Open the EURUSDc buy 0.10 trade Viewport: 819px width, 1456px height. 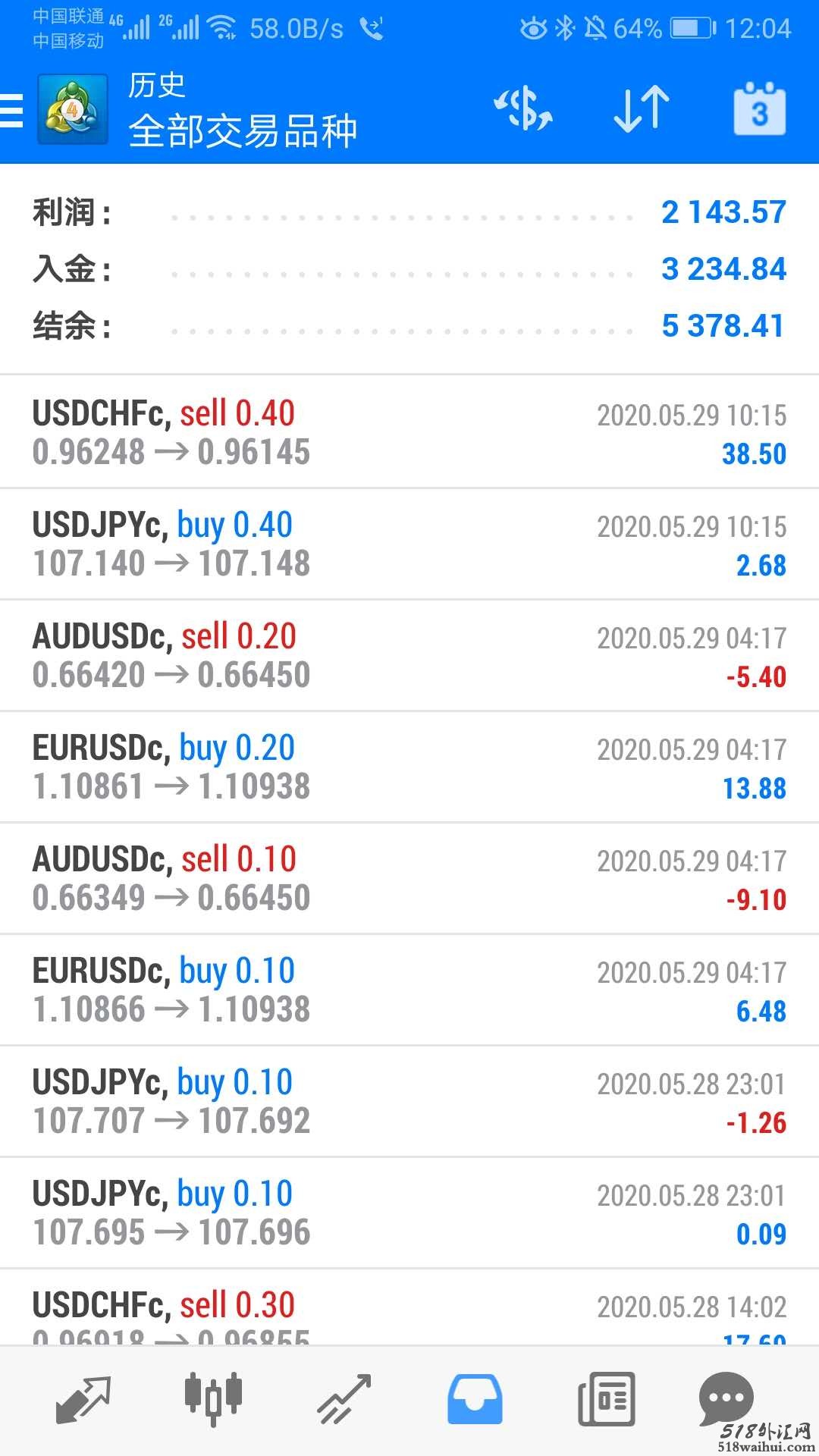coord(409,990)
